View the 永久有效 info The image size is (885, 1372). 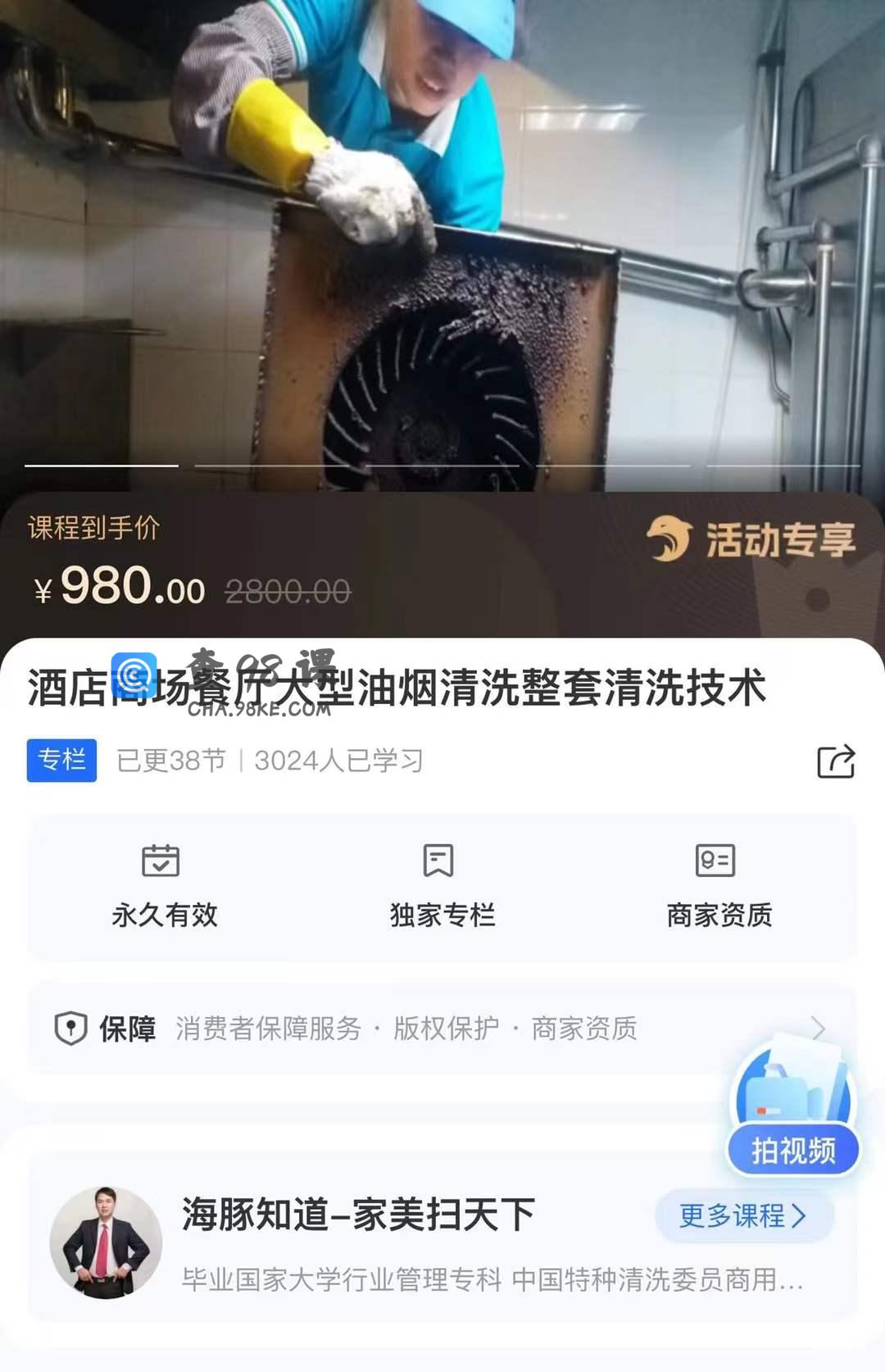click(x=164, y=887)
